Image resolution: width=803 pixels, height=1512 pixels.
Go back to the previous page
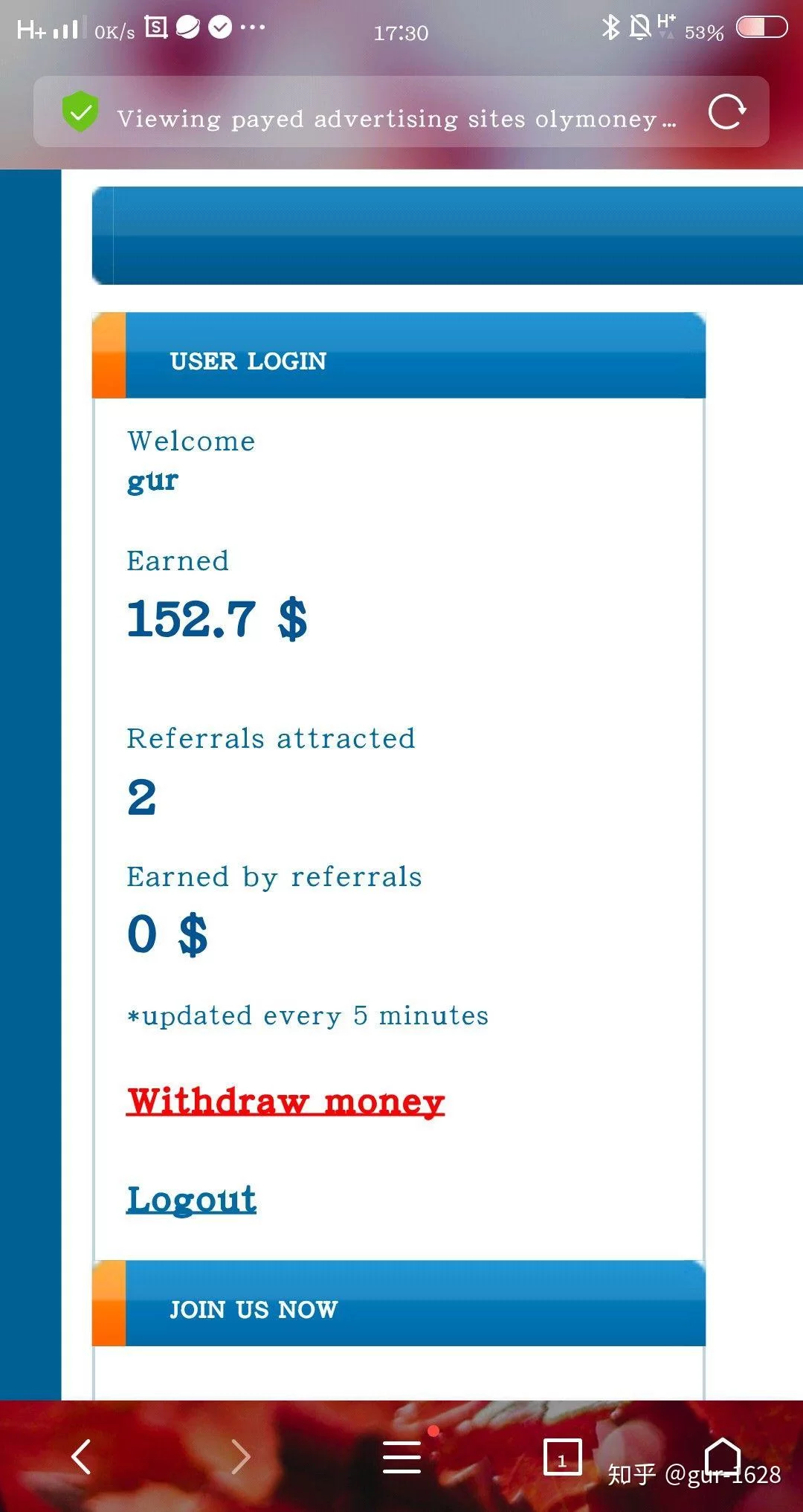81,1456
